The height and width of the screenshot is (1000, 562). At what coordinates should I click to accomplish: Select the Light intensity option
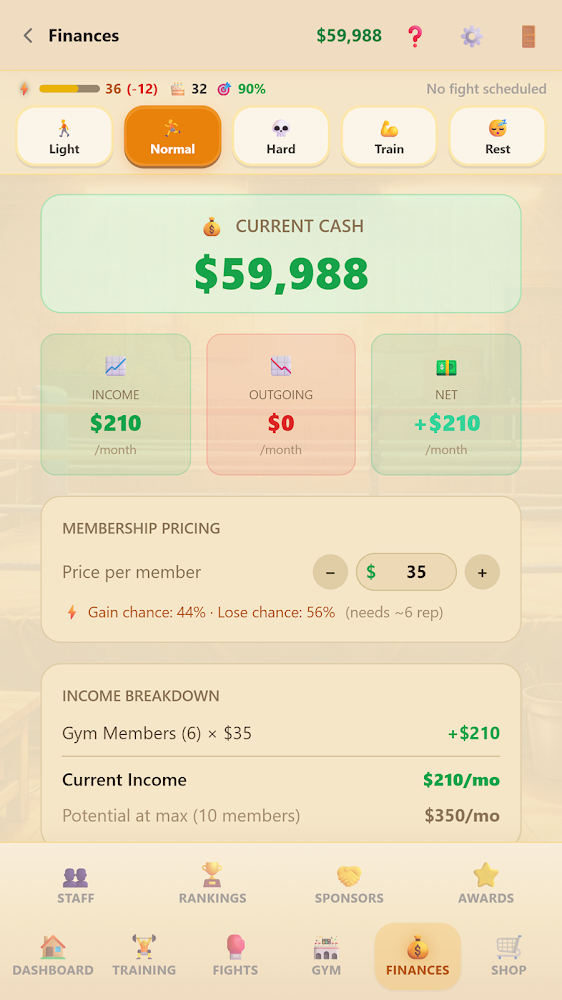point(64,136)
